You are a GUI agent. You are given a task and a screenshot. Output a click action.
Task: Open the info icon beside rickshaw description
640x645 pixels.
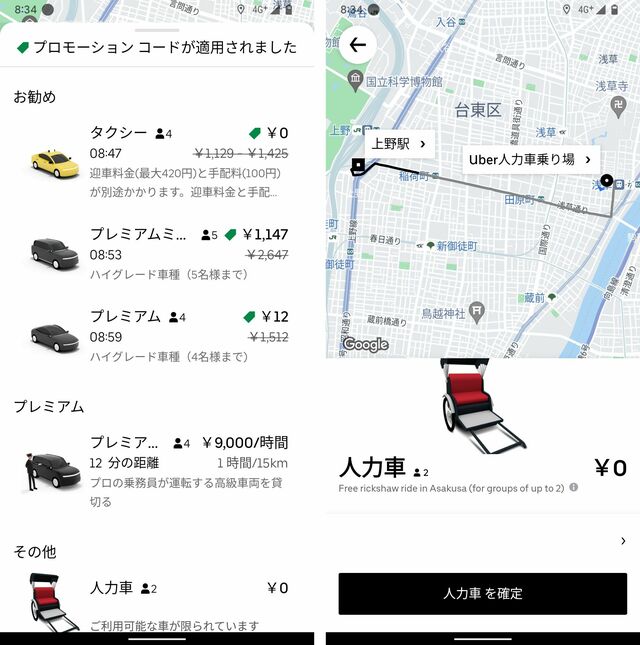click(574, 488)
